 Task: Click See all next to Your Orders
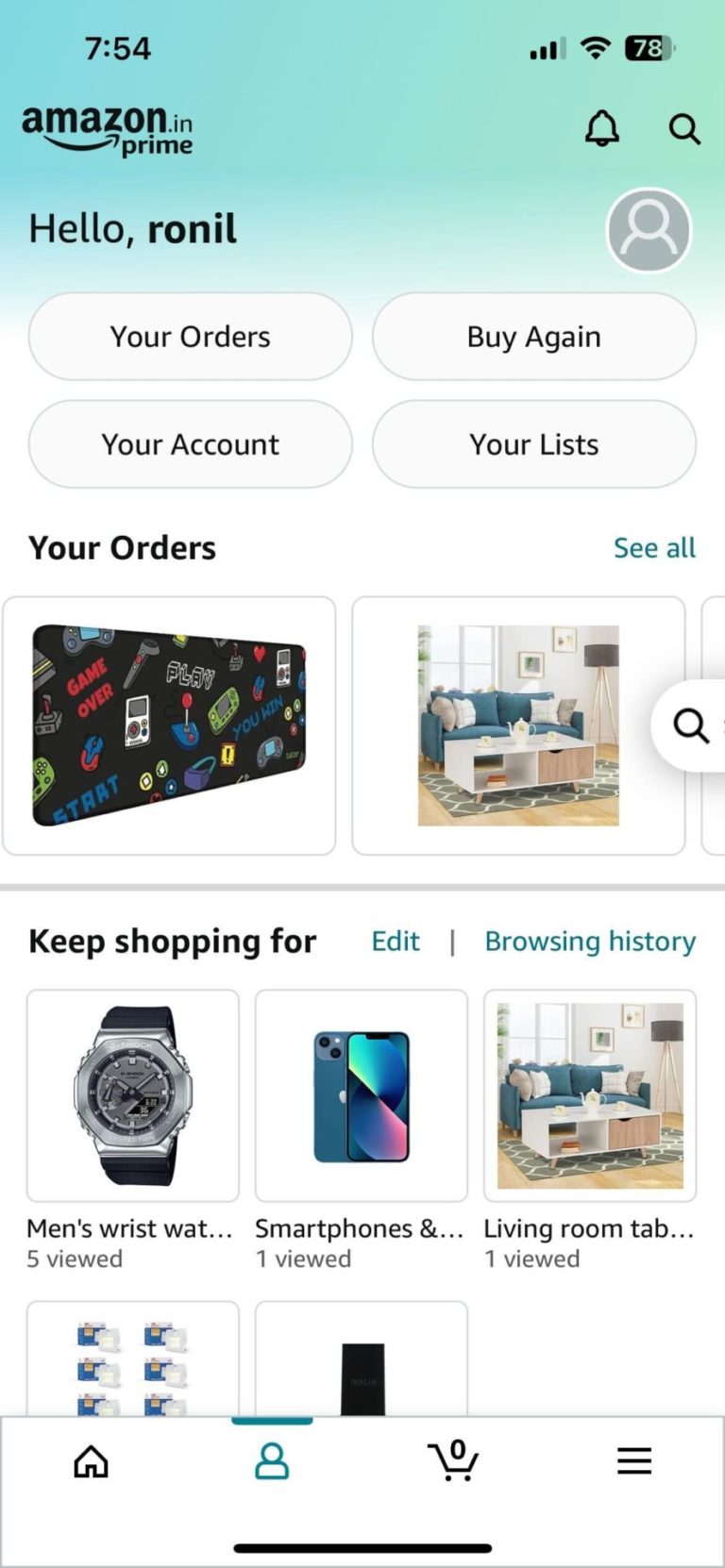point(654,547)
